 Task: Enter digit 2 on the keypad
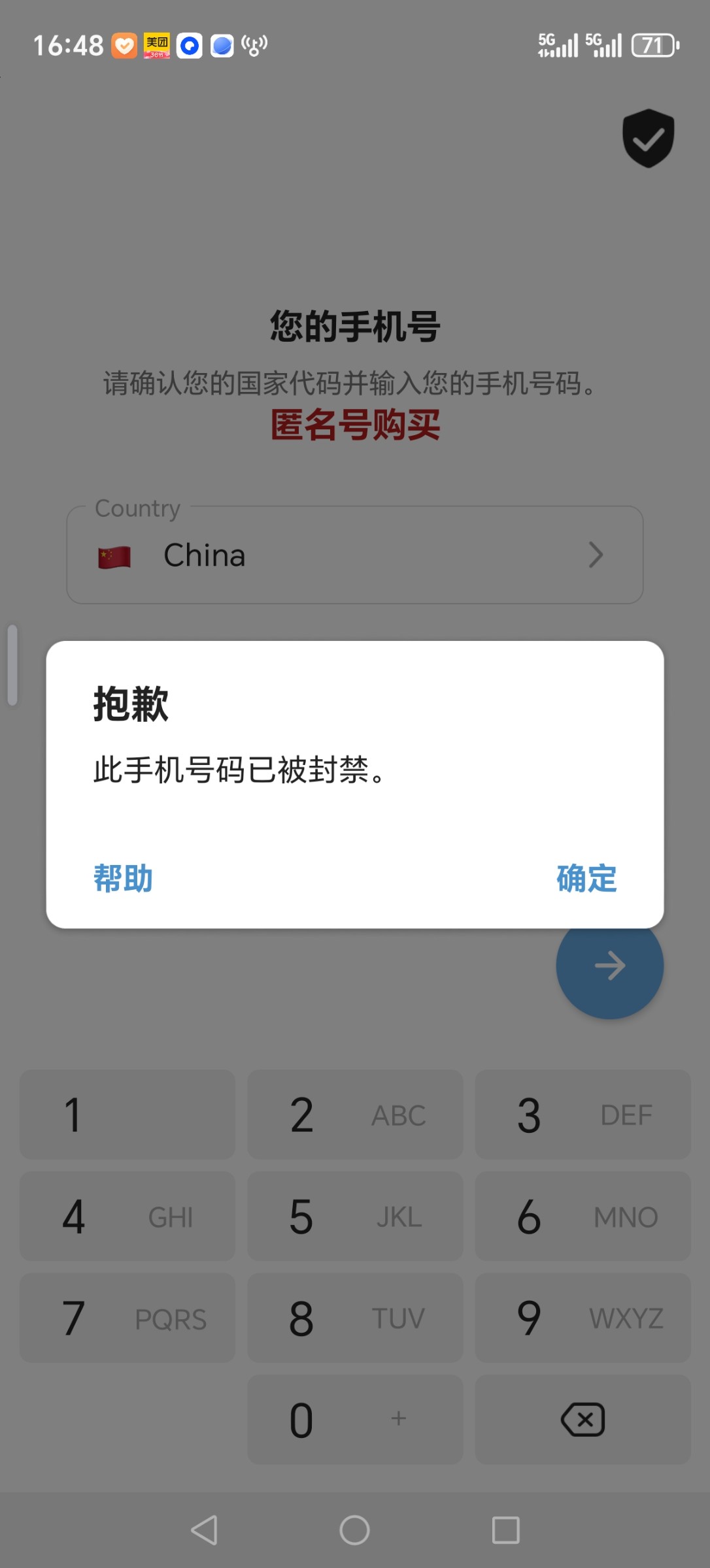click(x=355, y=1115)
